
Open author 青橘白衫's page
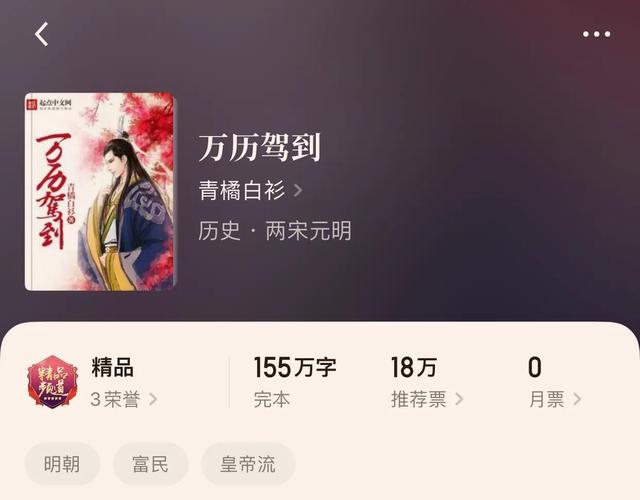pos(250,190)
